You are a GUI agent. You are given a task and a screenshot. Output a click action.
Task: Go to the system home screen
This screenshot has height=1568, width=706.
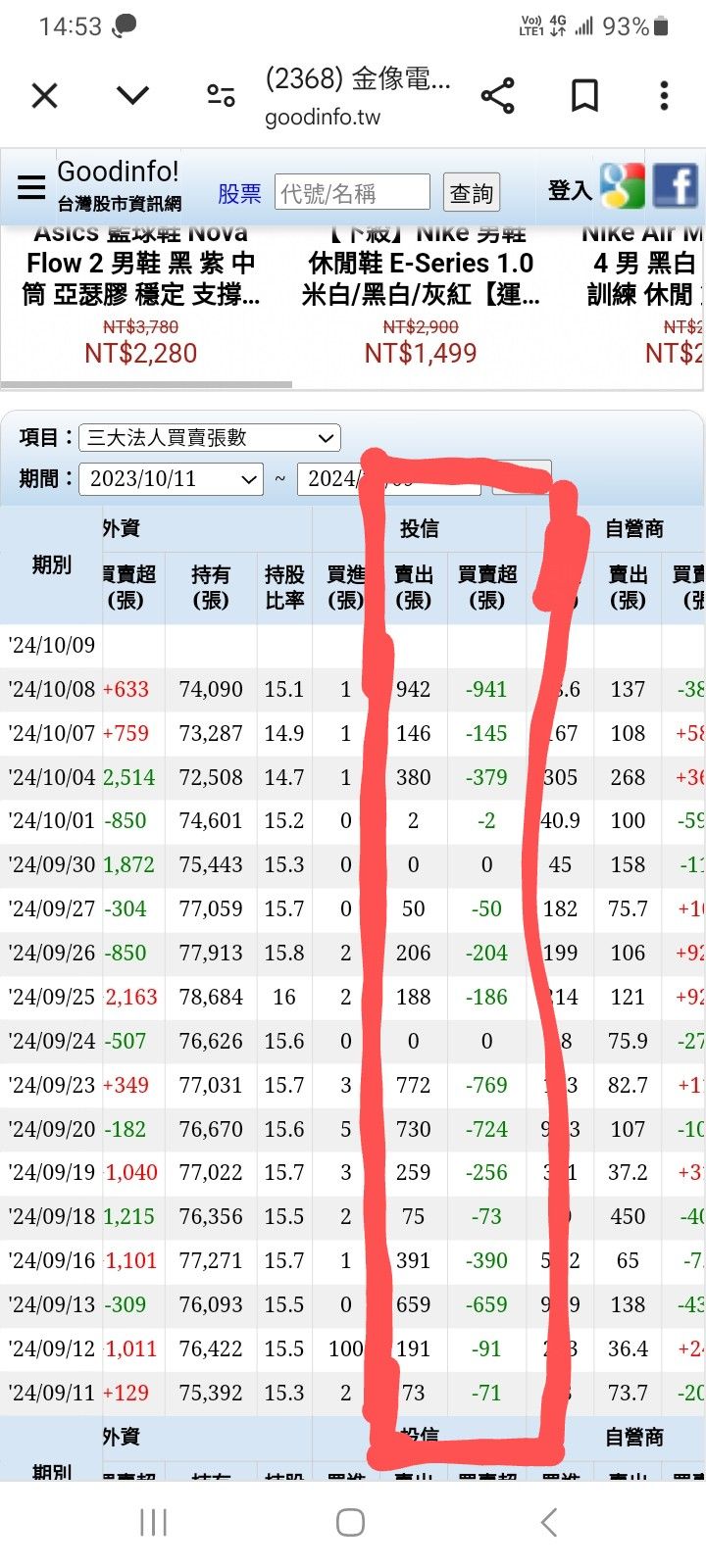coord(350,1522)
